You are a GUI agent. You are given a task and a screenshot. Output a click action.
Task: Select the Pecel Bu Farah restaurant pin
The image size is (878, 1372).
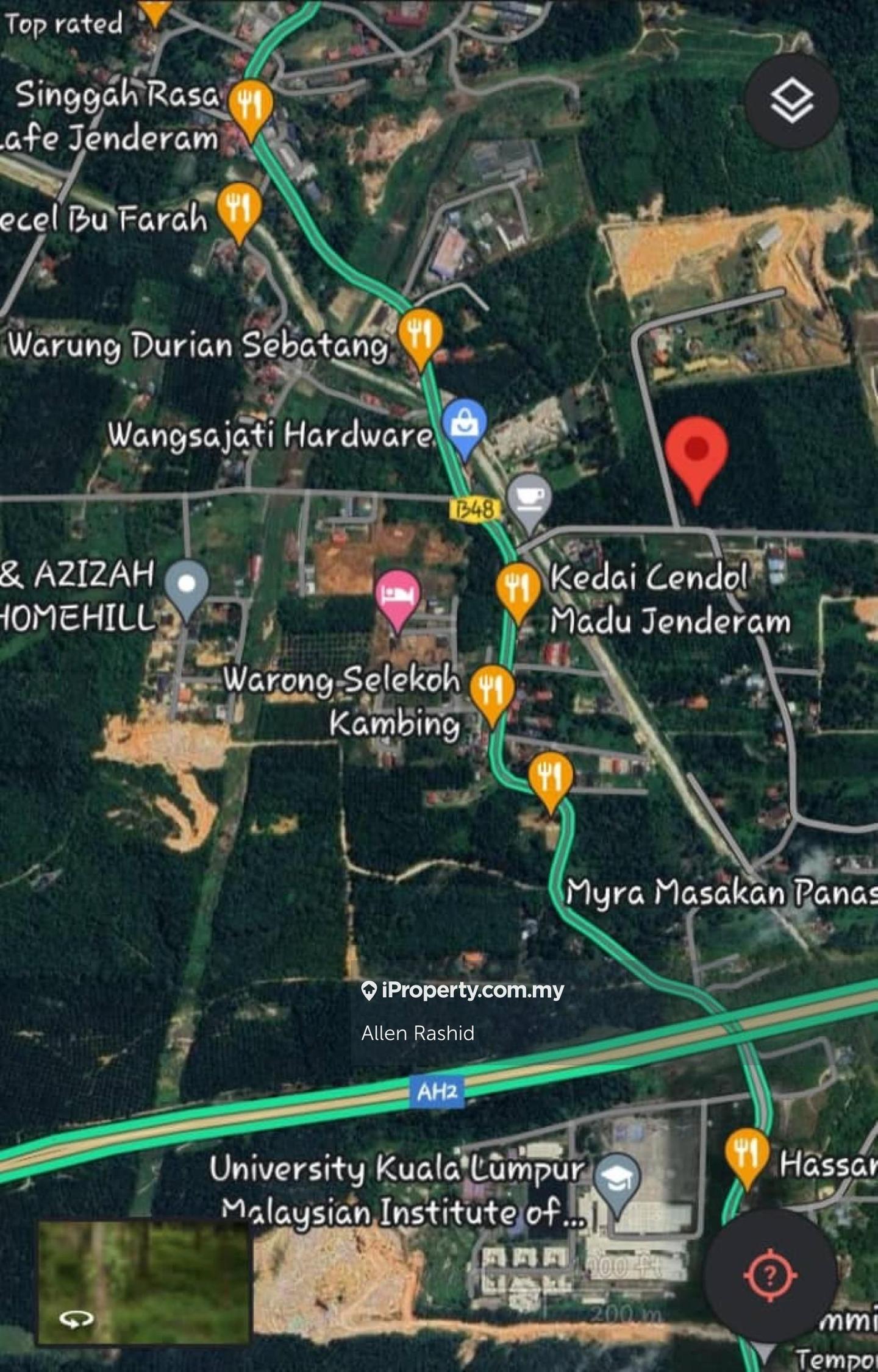pos(239,208)
